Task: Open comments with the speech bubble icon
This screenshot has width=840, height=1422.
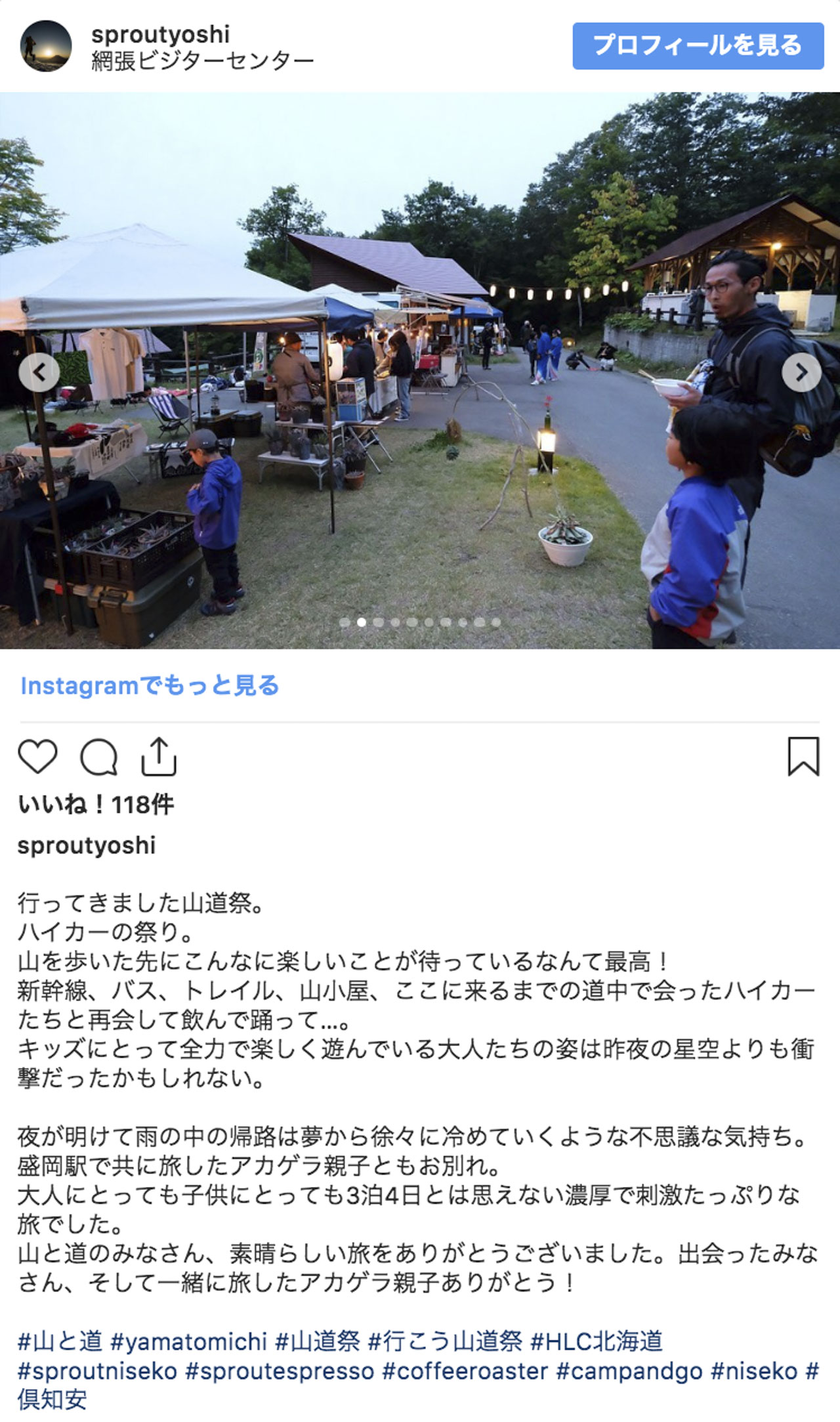Action: coord(98,757)
